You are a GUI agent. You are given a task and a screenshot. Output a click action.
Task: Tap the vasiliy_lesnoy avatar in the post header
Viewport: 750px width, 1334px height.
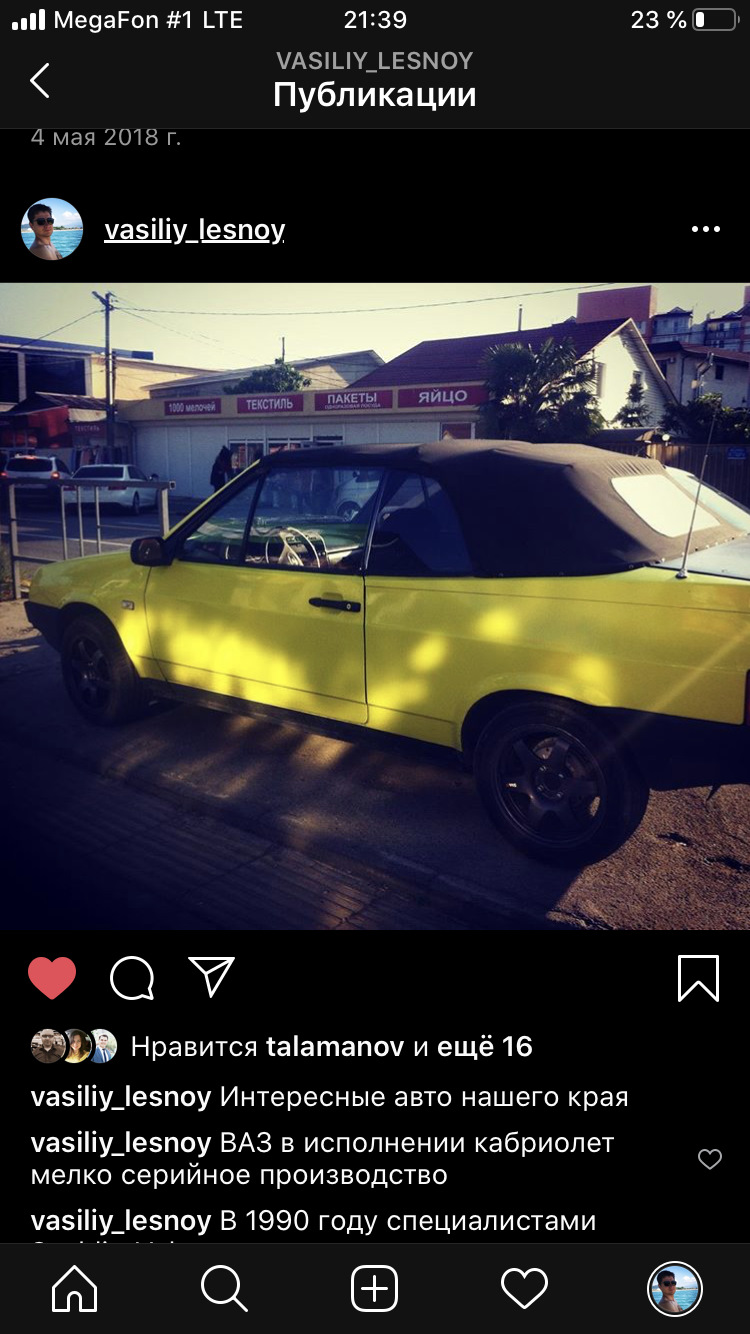(x=52, y=229)
